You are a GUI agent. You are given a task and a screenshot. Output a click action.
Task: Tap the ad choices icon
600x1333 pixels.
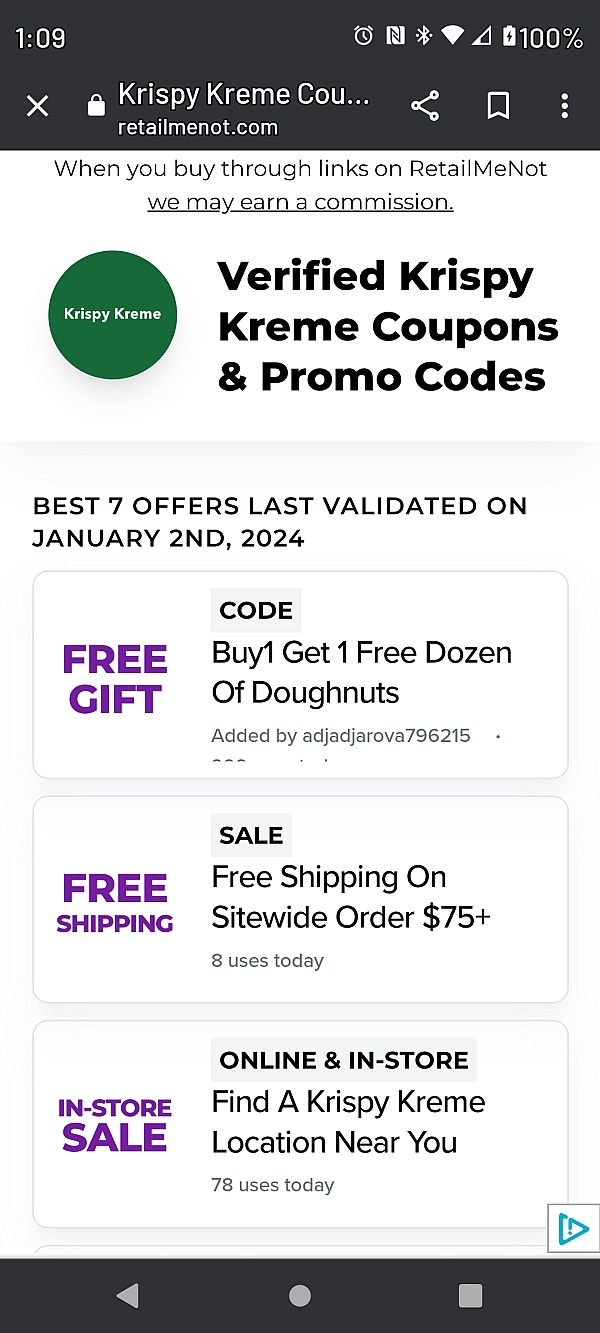[x=573, y=1228]
